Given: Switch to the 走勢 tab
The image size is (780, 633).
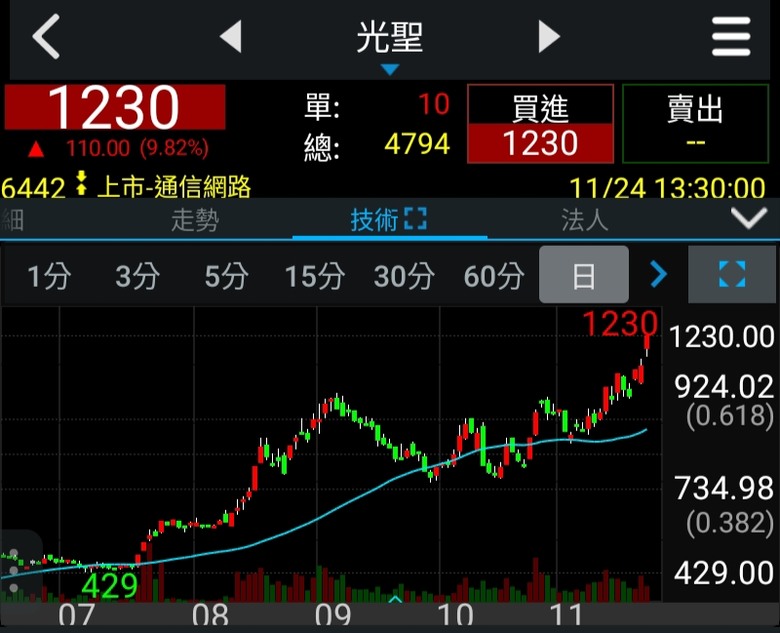Looking at the screenshot, I should pos(195,220).
